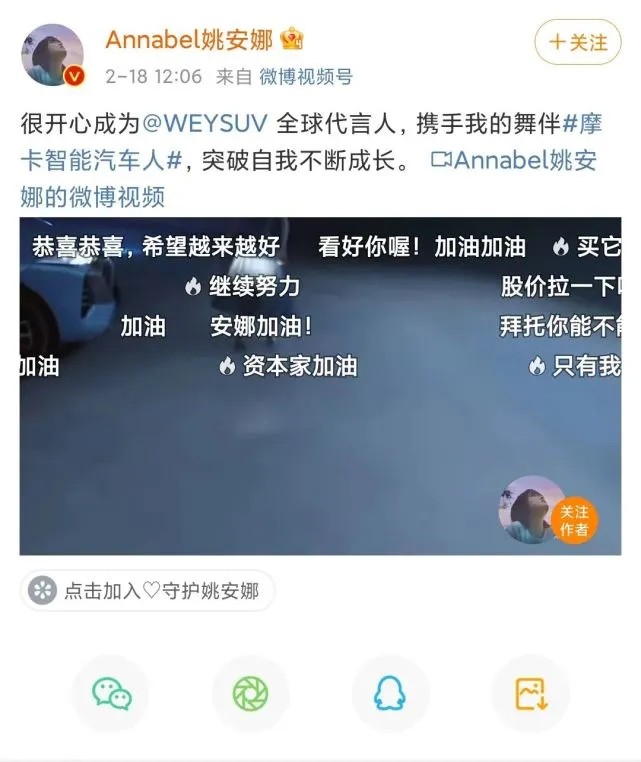This screenshot has width=641, height=762.
Task: Save the post as an image
Action: [x=530, y=693]
